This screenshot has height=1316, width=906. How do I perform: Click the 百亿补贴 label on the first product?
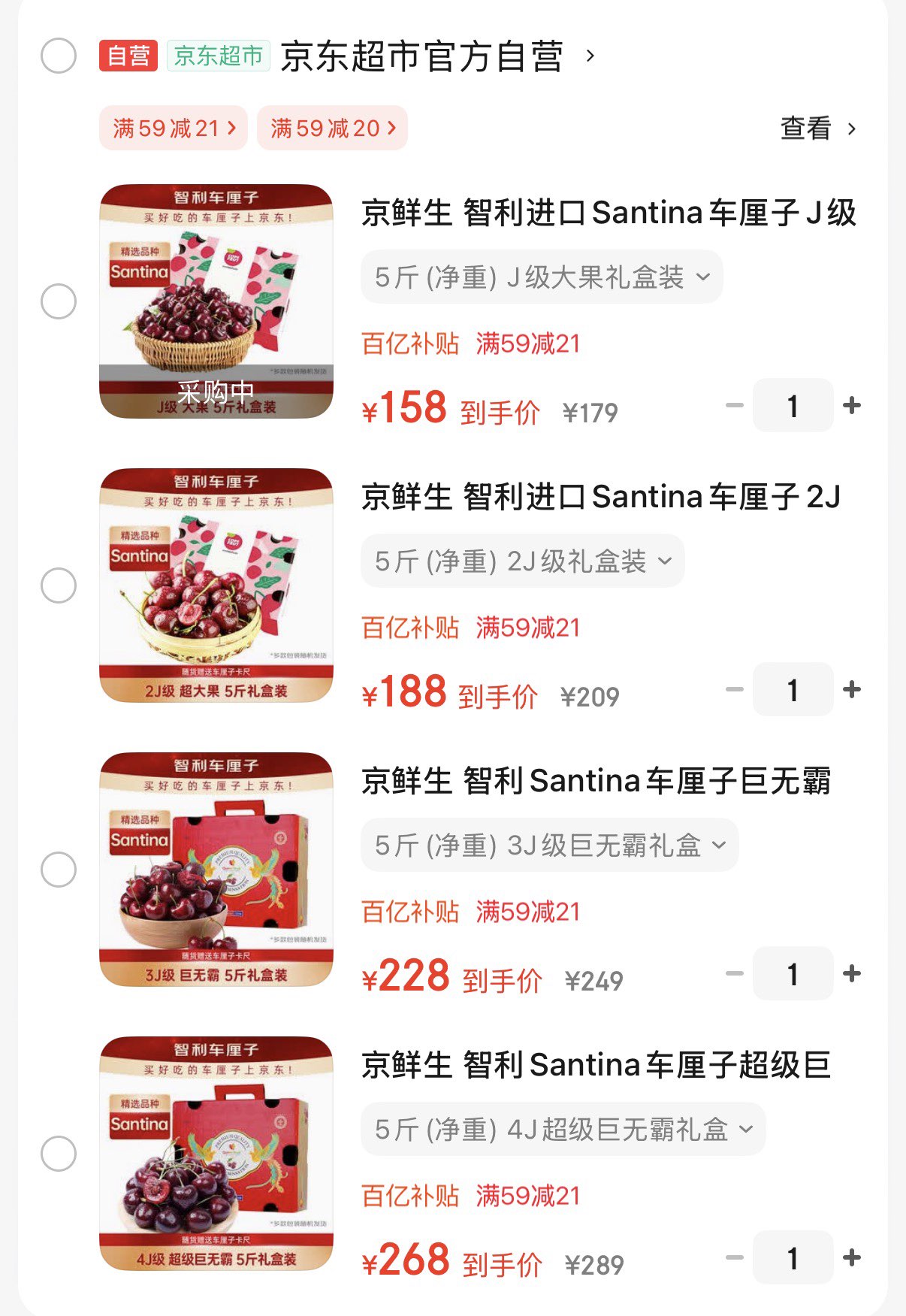[x=409, y=343]
